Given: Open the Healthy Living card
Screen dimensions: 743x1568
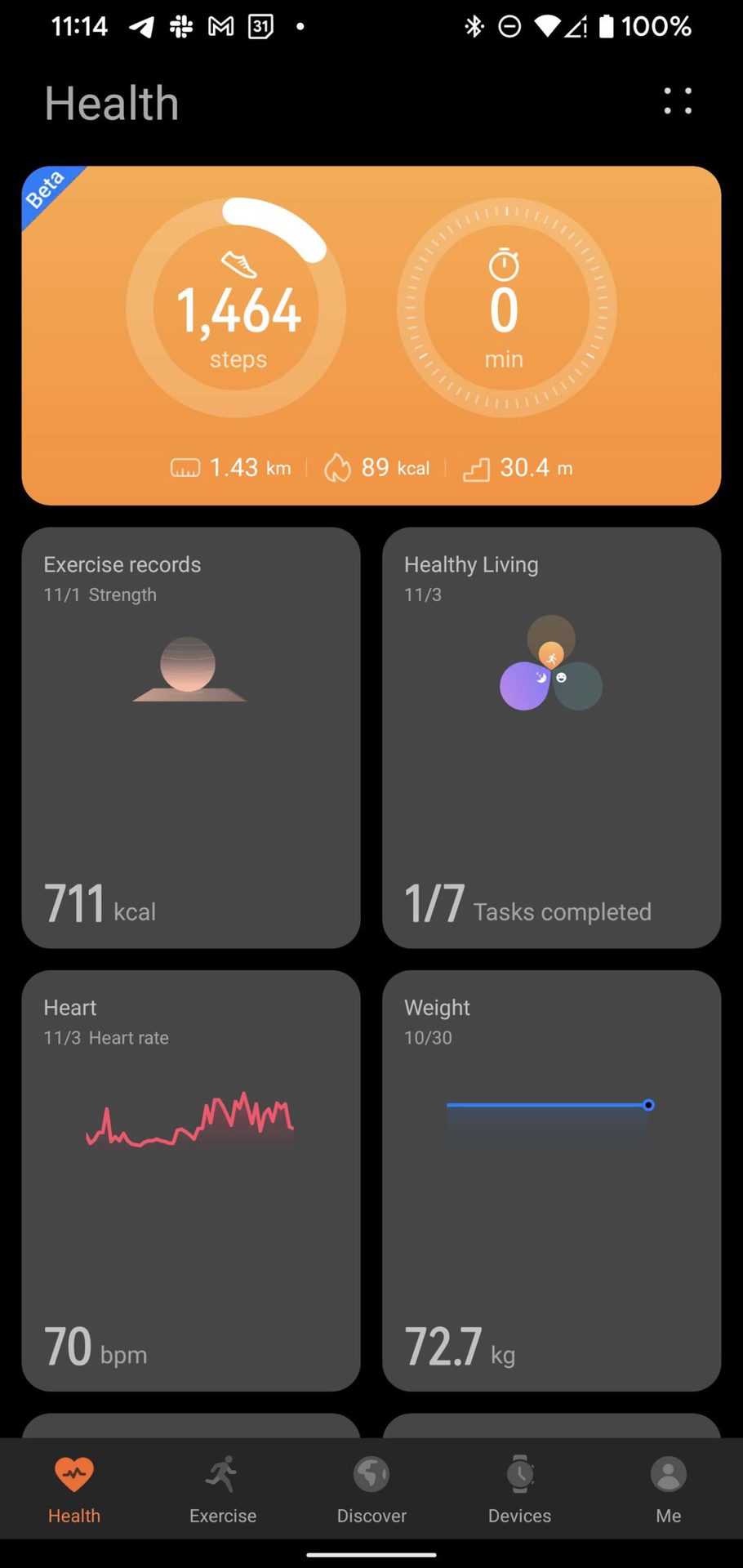Looking at the screenshot, I should point(551,737).
